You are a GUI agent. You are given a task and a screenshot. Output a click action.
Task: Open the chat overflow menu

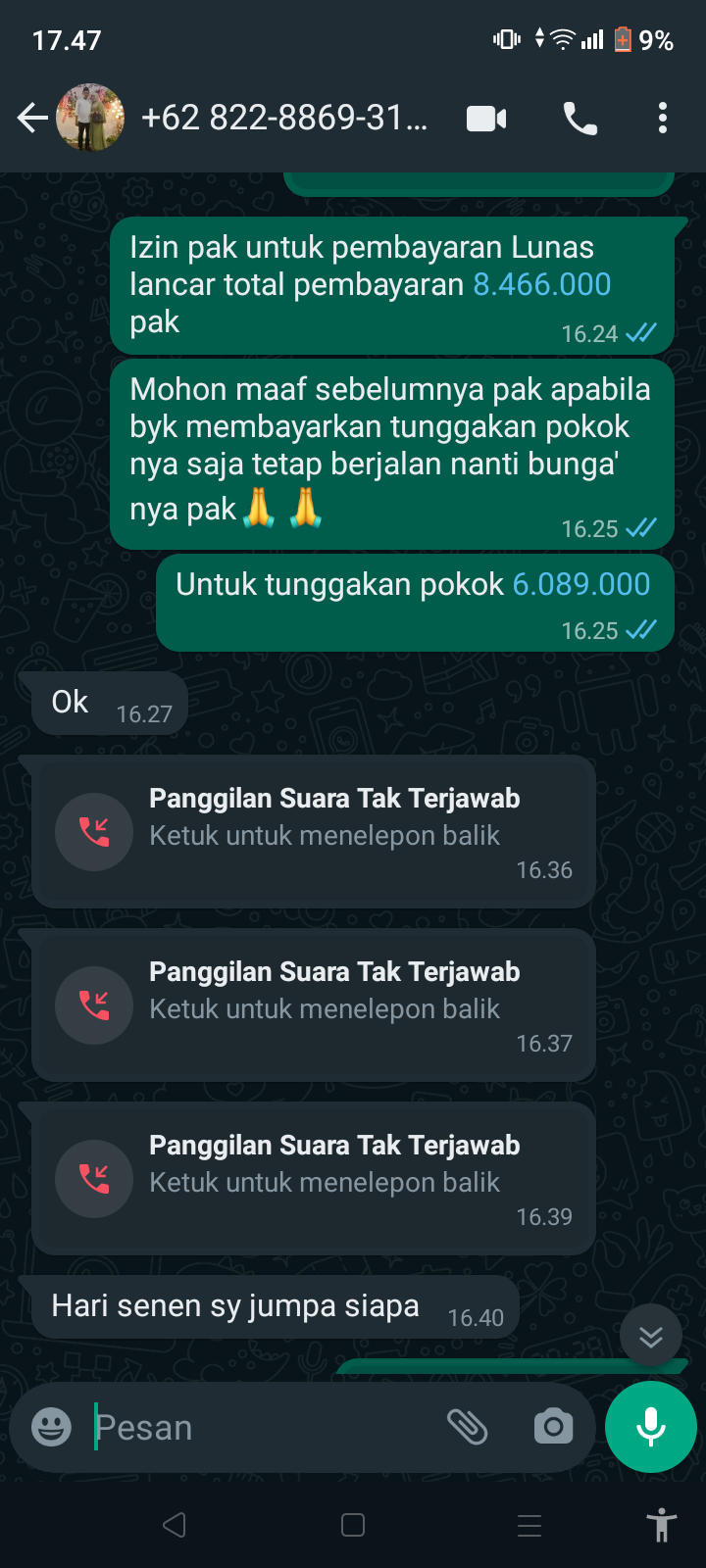[x=663, y=119]
